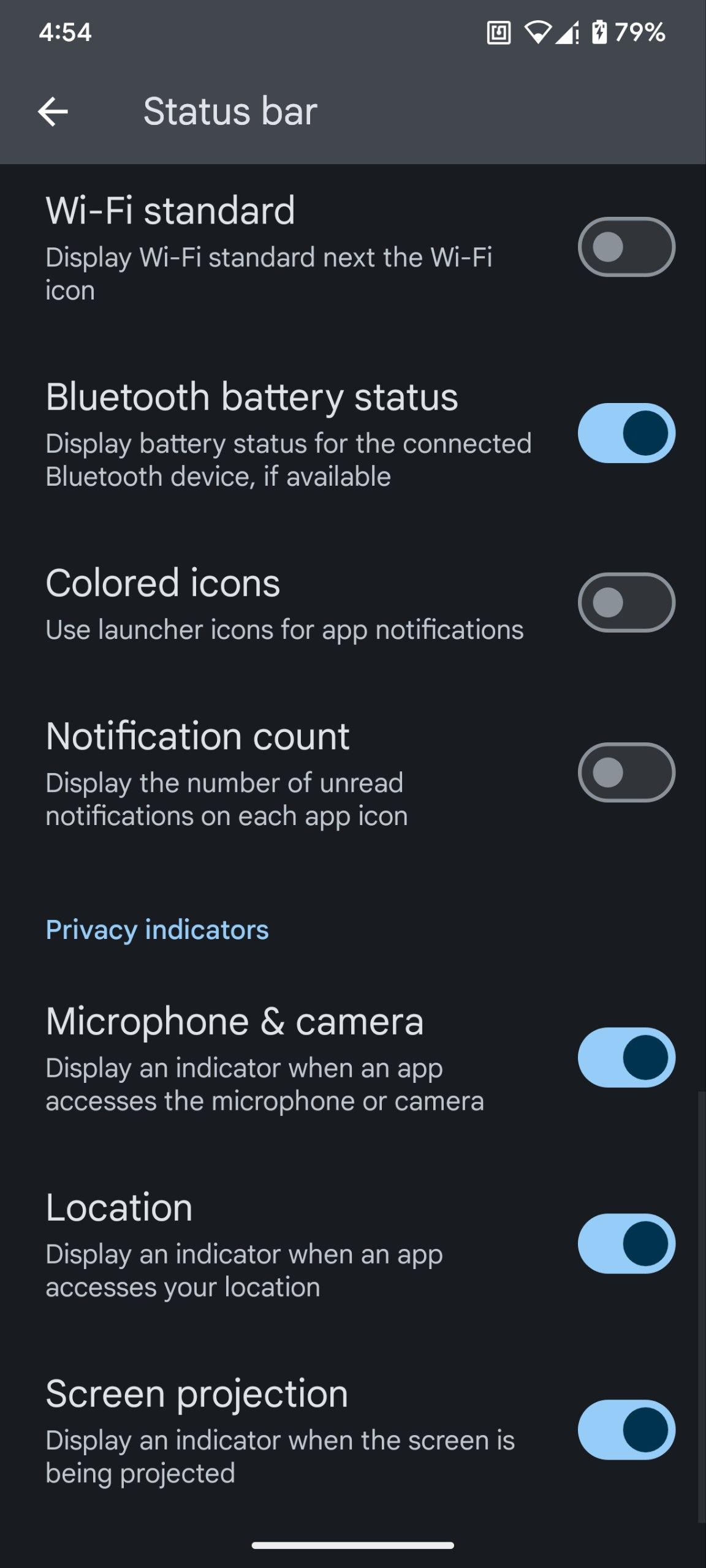Screen dimensions: 706x1568
Task: Switch off the Location indicator
Action: 626,1244
